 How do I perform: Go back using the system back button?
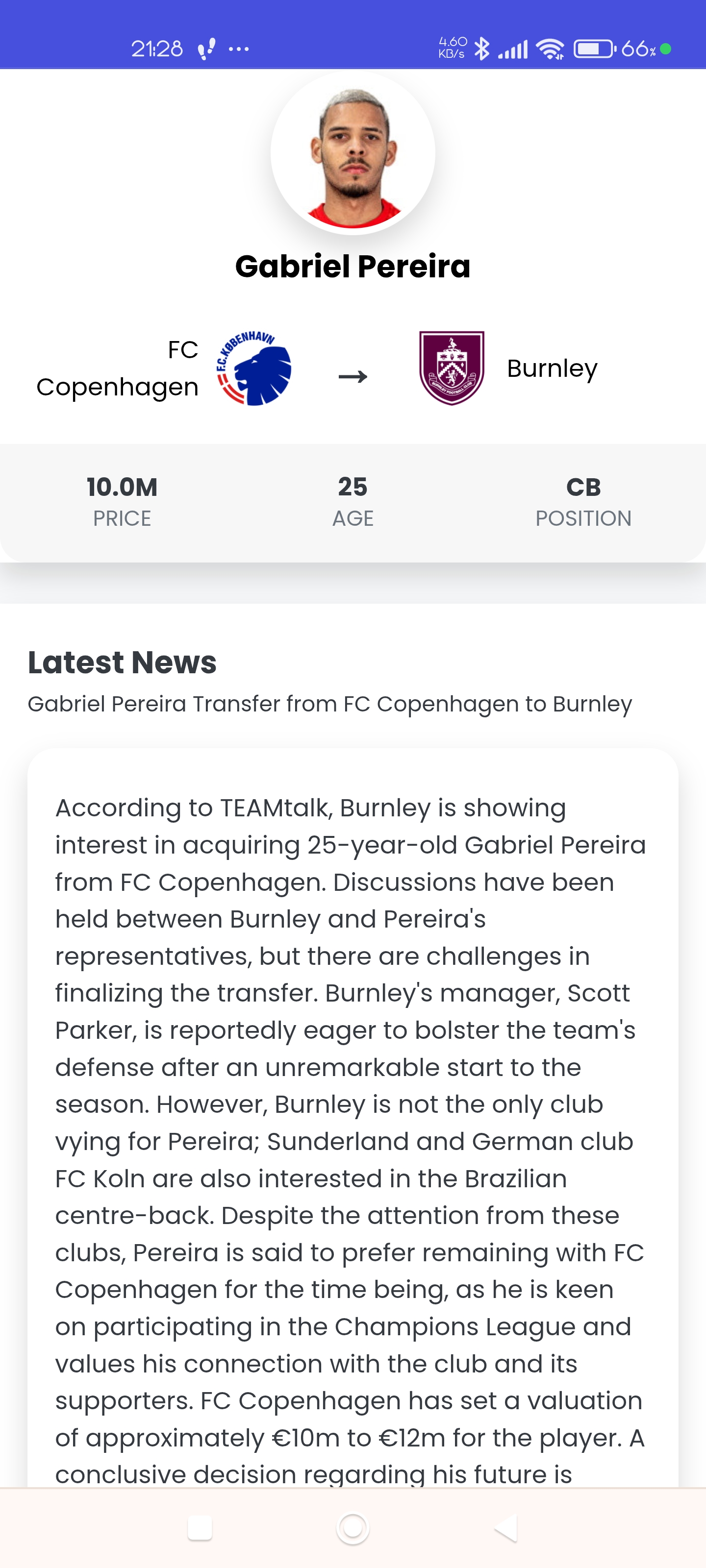tap(505, 1528)
